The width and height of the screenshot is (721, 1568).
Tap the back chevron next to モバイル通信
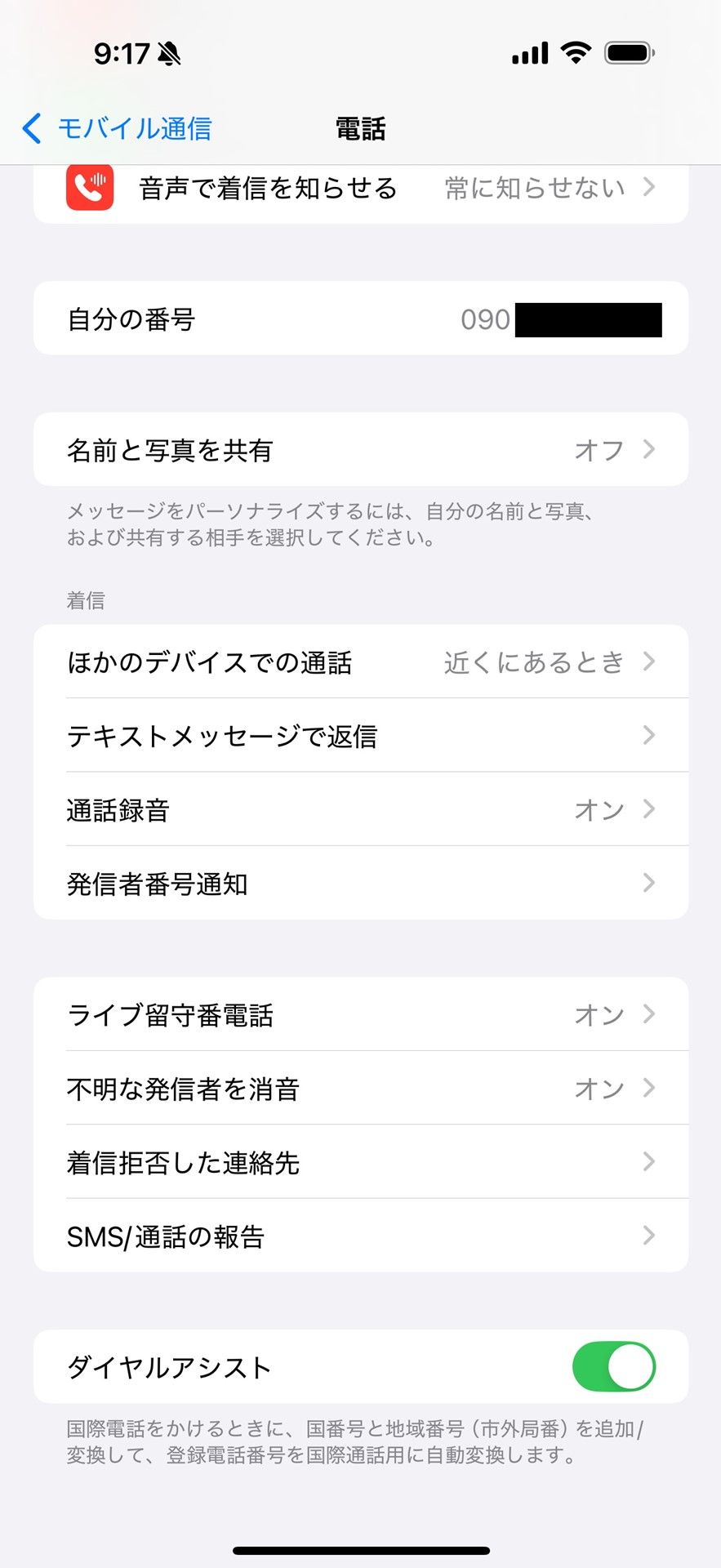pos(30,128)
